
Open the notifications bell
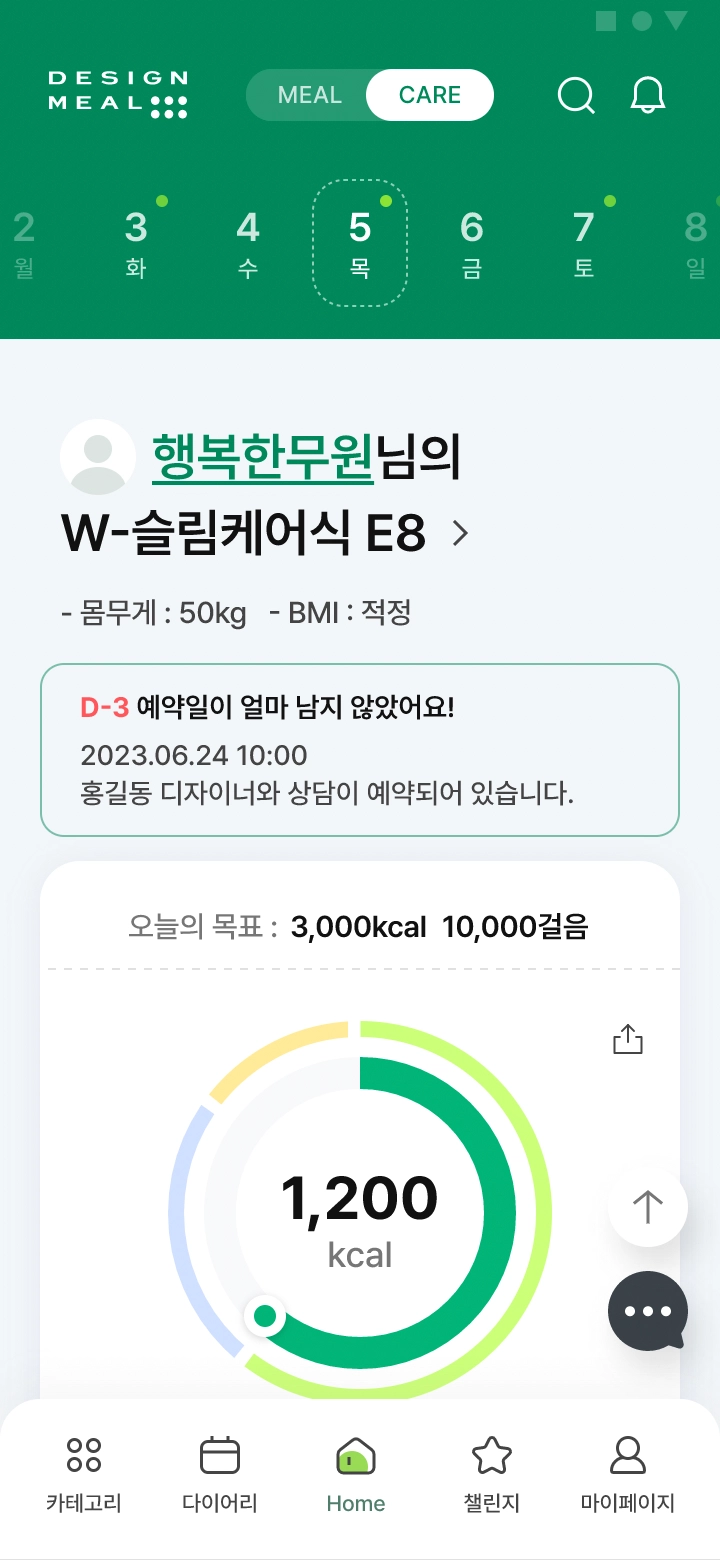point(647,96)
